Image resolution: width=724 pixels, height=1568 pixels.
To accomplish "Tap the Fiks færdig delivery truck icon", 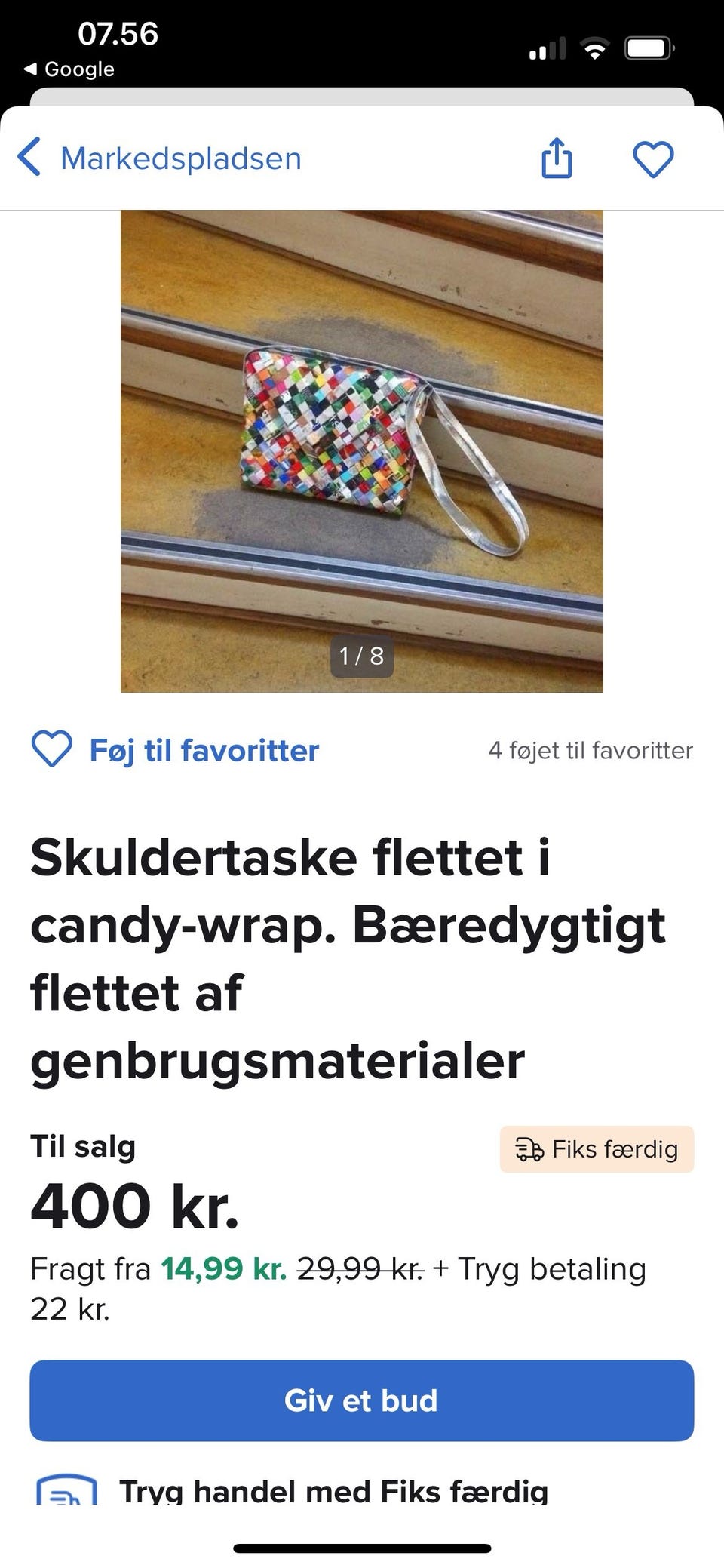I will click(x=531, y=1149).
